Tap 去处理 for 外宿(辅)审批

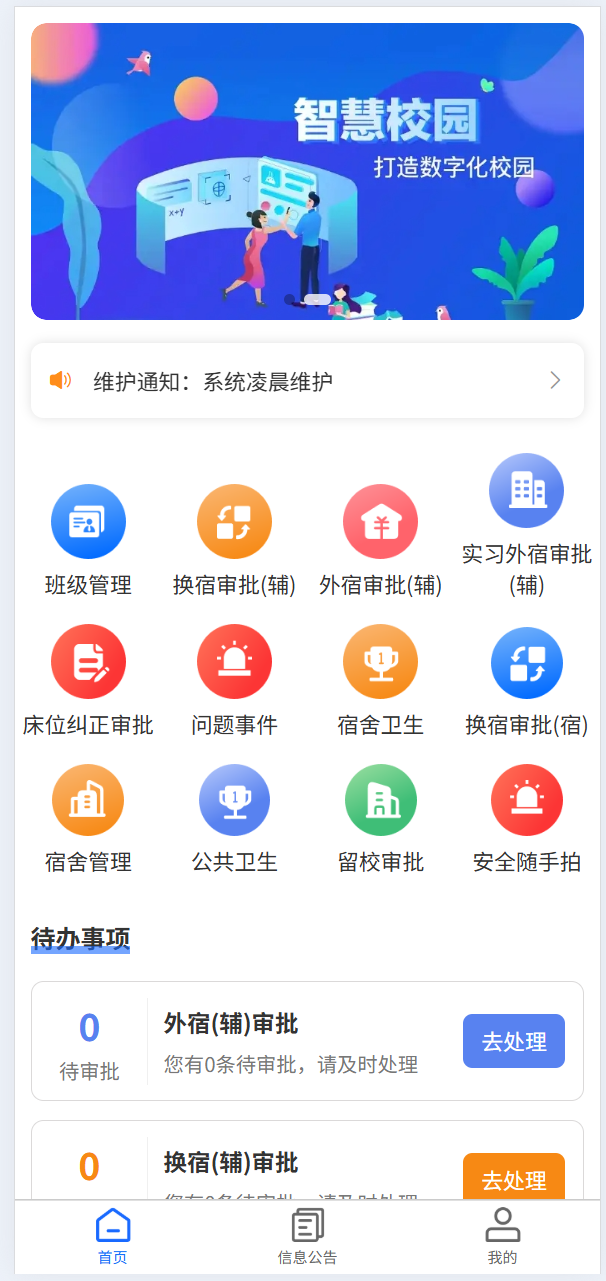(x=514, y=1041)
